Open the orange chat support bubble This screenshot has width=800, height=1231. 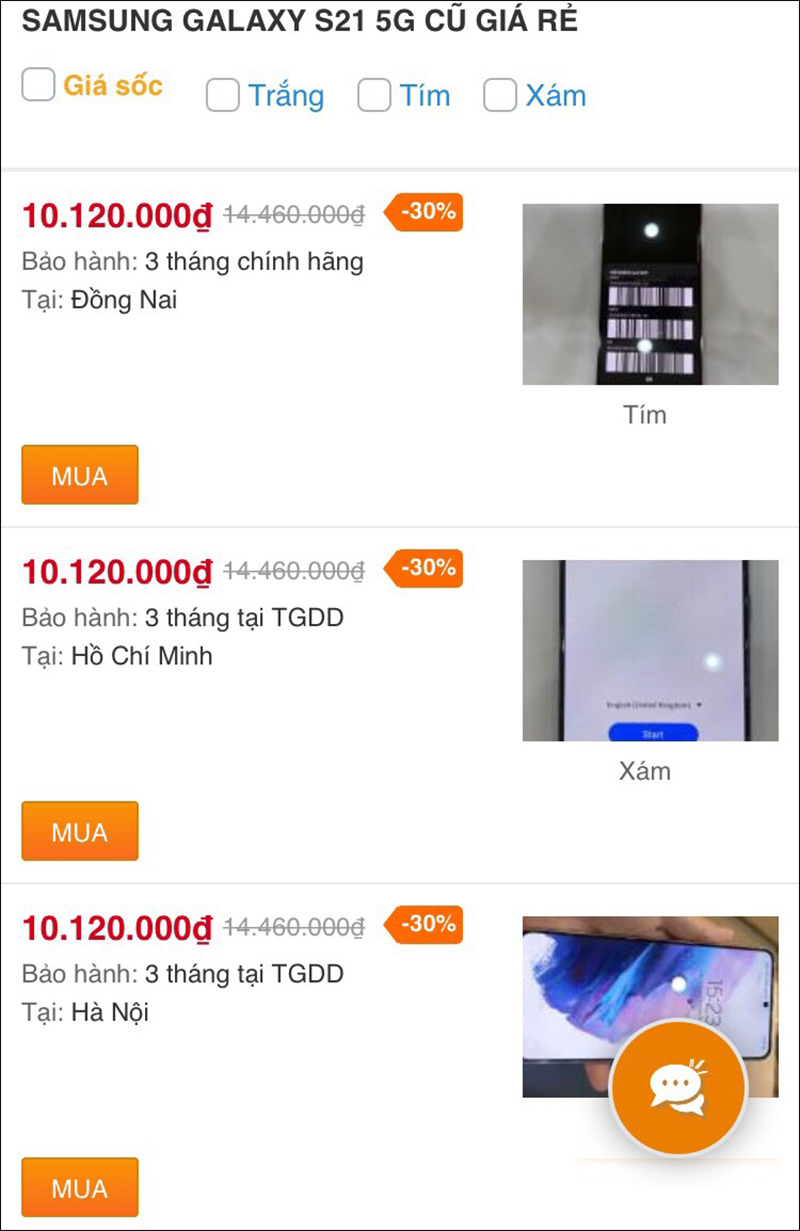point(679,1087)
